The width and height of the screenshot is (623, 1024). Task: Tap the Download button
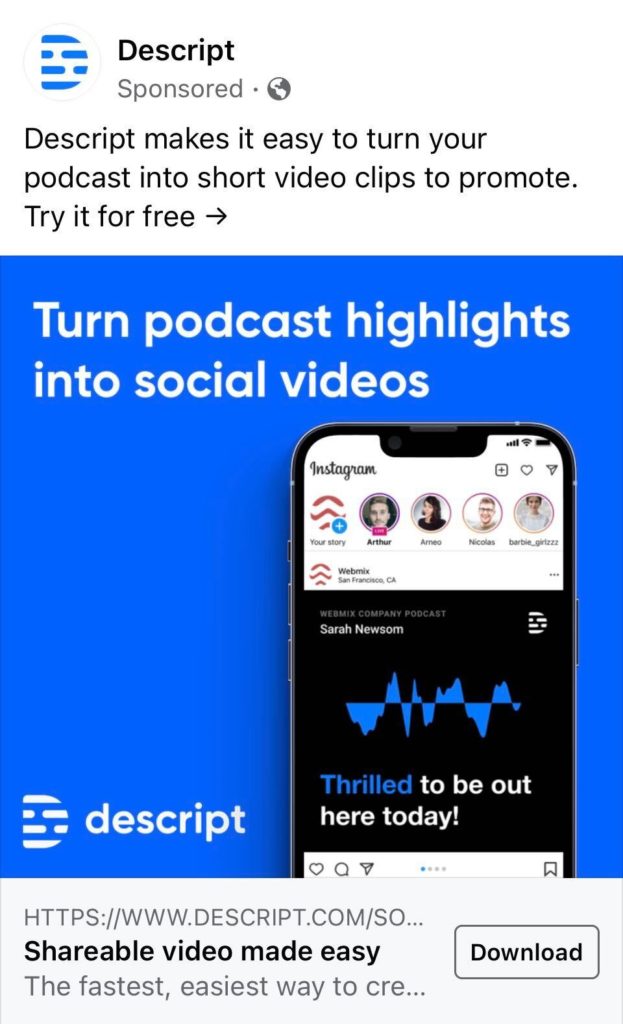click(526, 952)
